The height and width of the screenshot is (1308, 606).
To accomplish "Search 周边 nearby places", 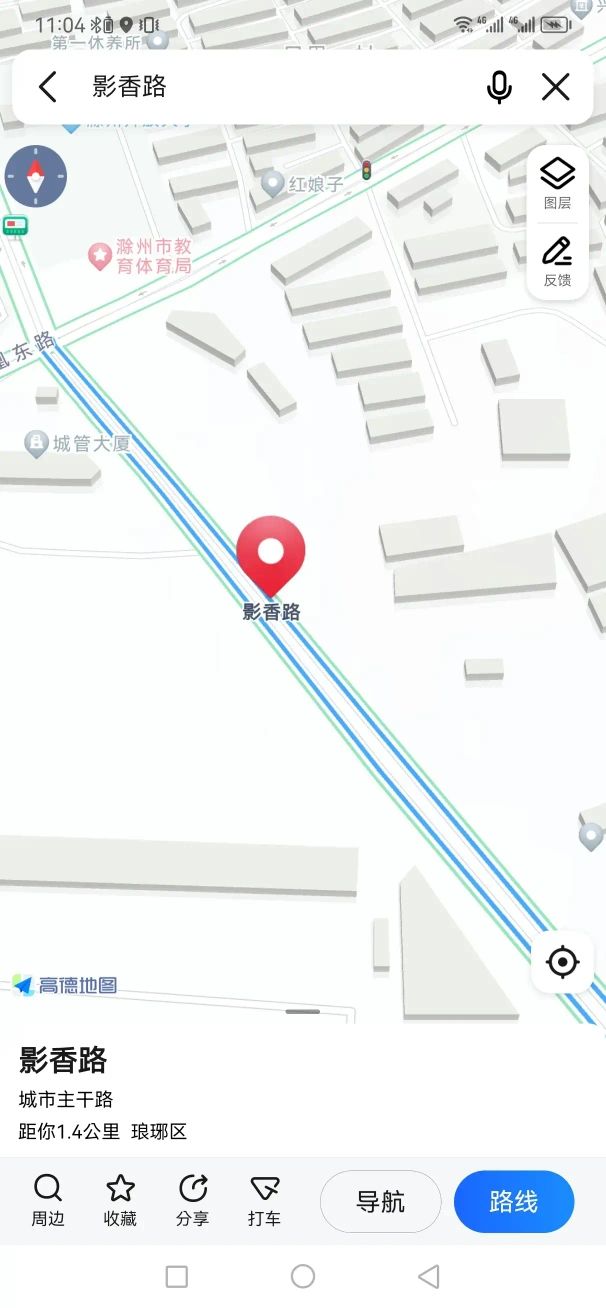I will [47, 1201].
